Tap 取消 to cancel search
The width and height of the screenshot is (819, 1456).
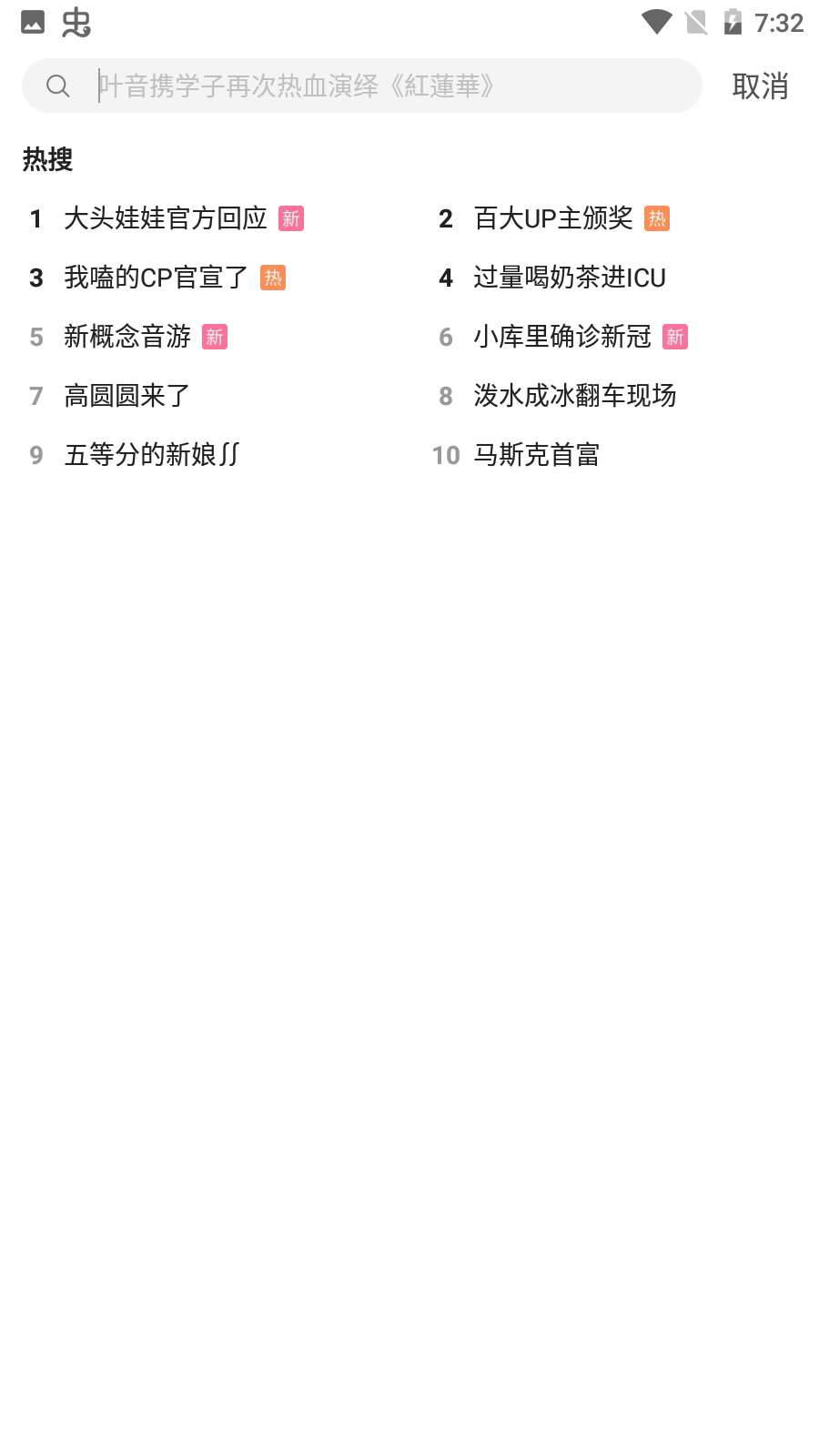tap(760, 86)
